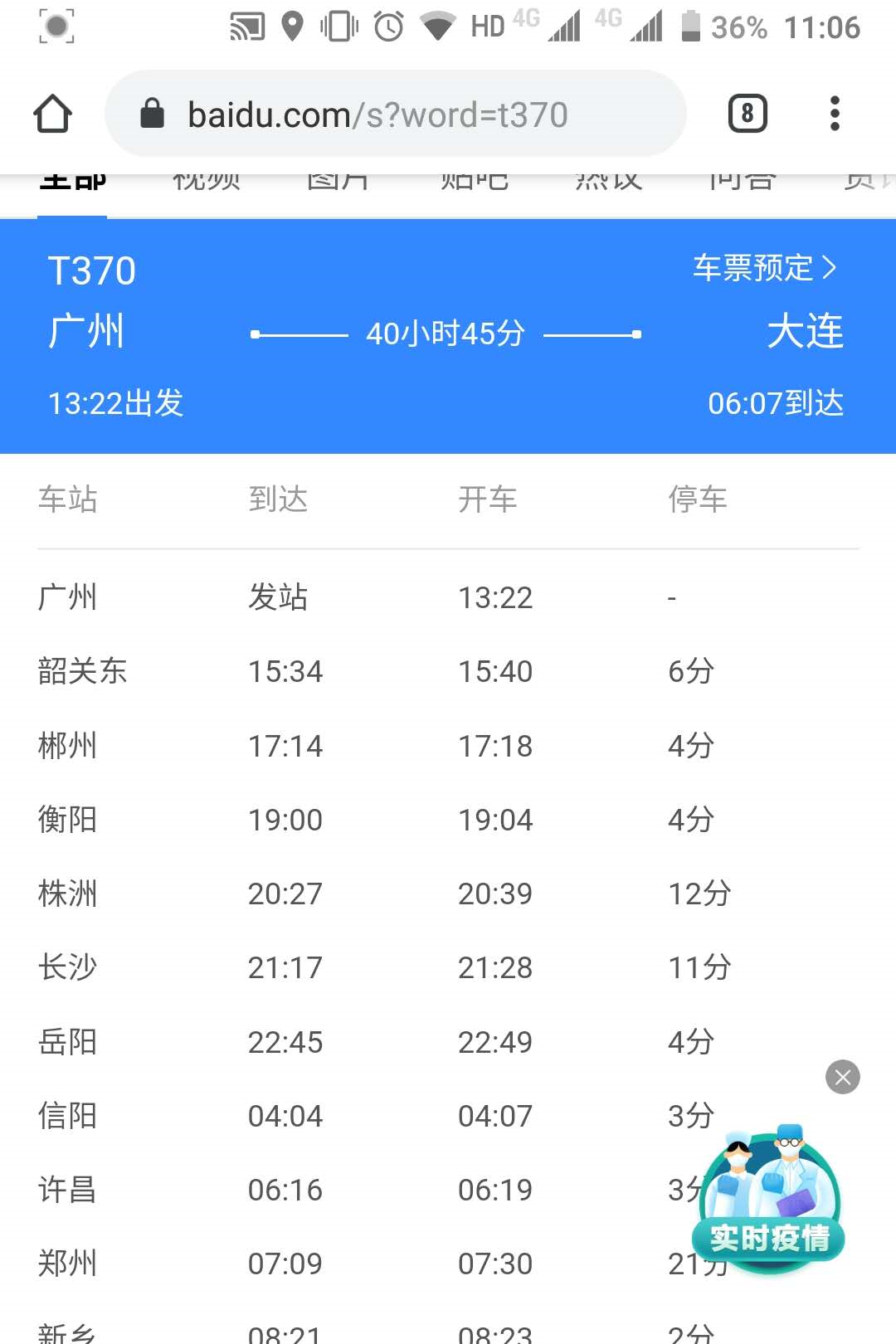Dismiss the epidemic badge with the X
This screenshot has width=896, height=1344.
pyautogui.click(x=842, y=1078)
